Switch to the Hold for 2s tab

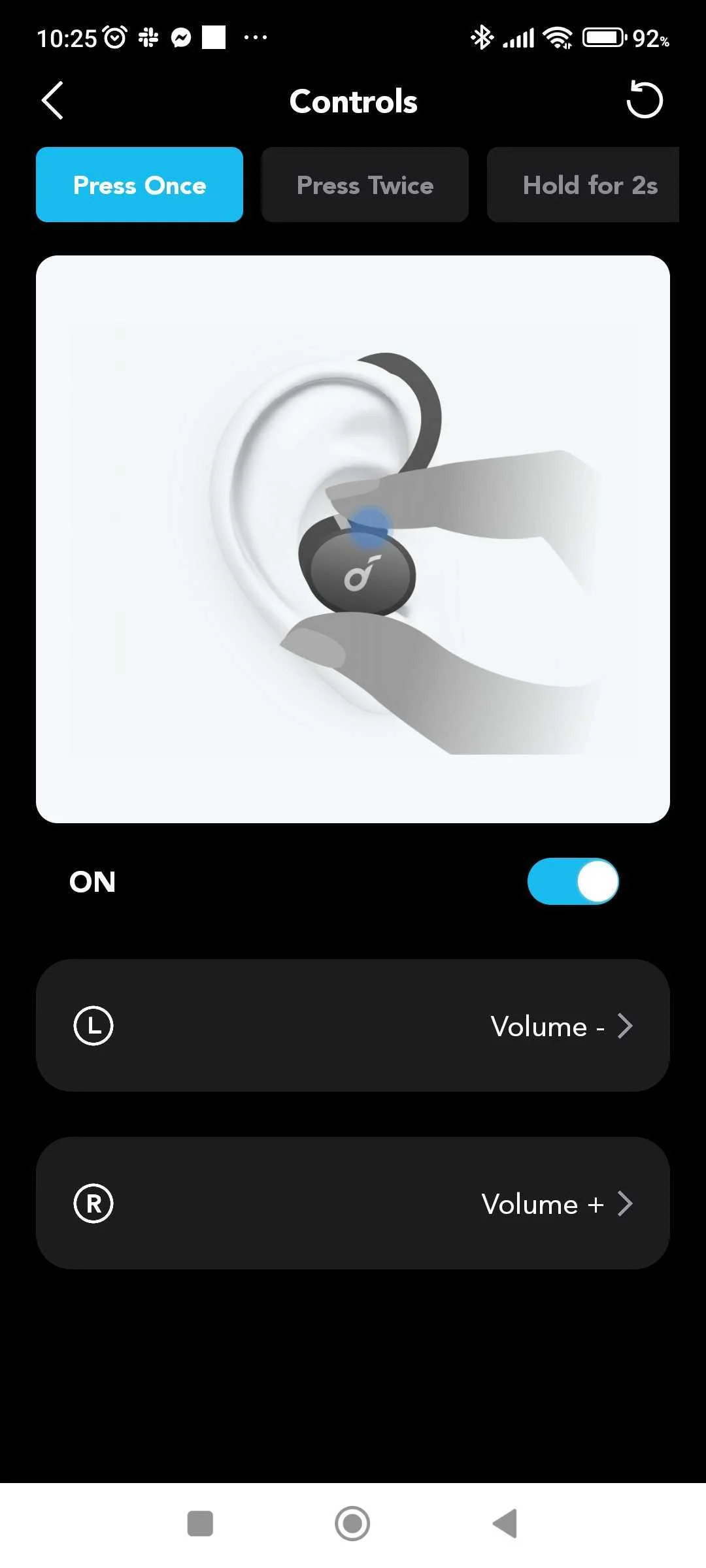pyautogui.click(x=588, y=185)
